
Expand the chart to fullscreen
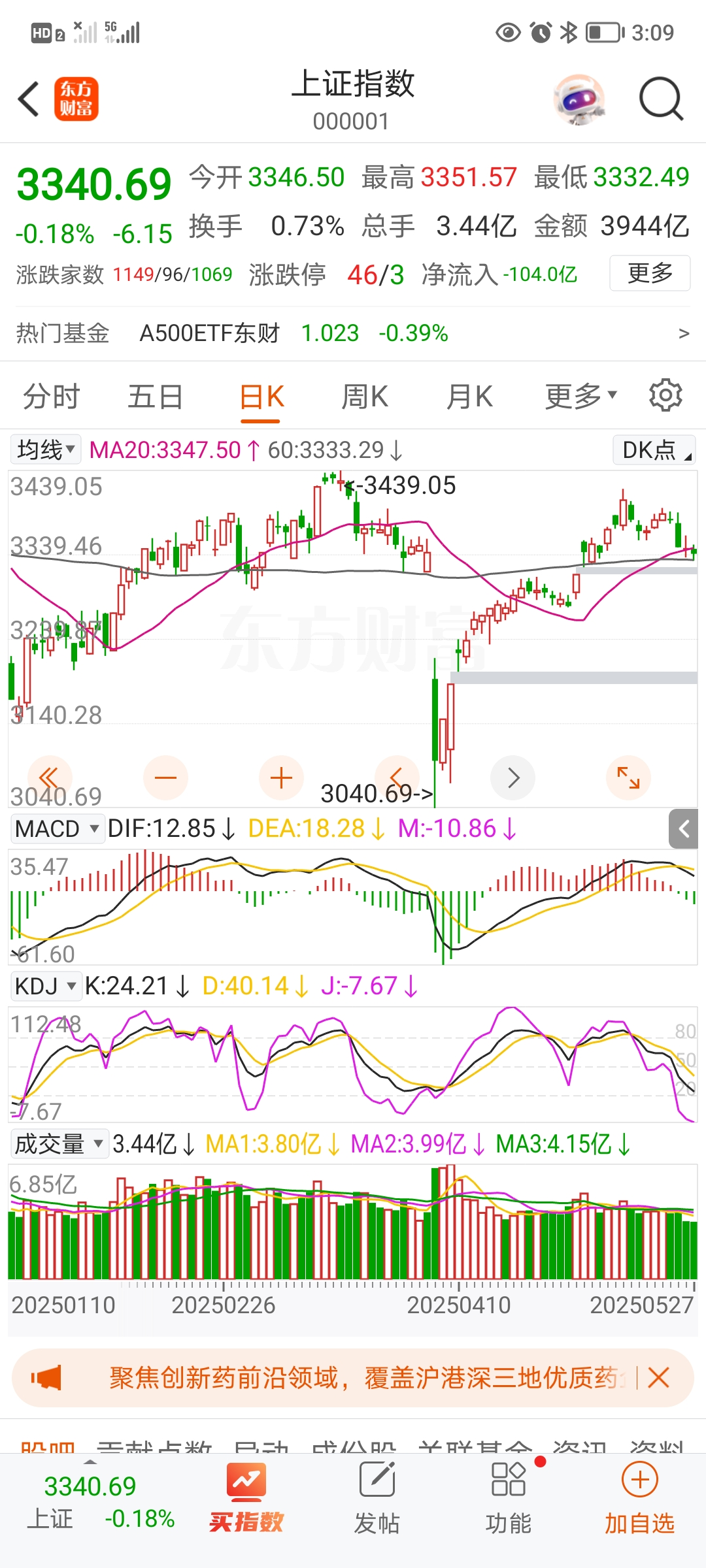coord(628,777)
